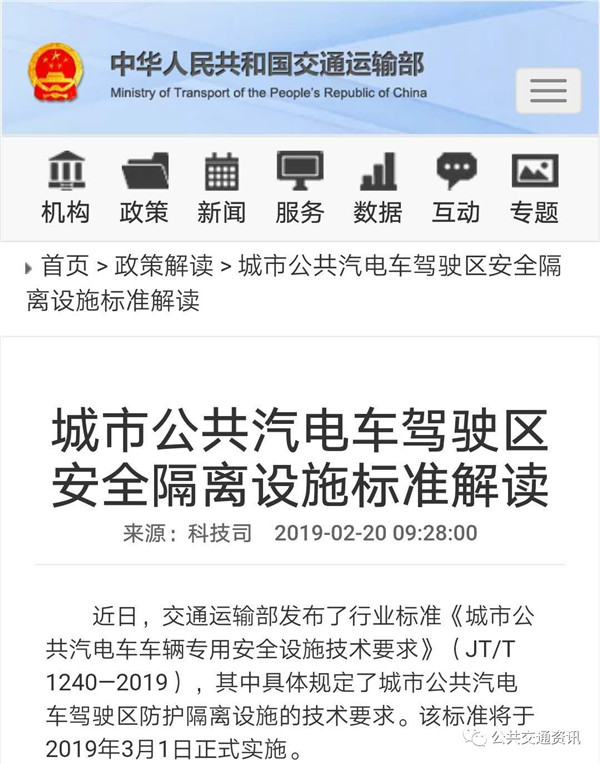Go to the 政策 section
The width and height of the screenshot is (600, 764).
145,187
